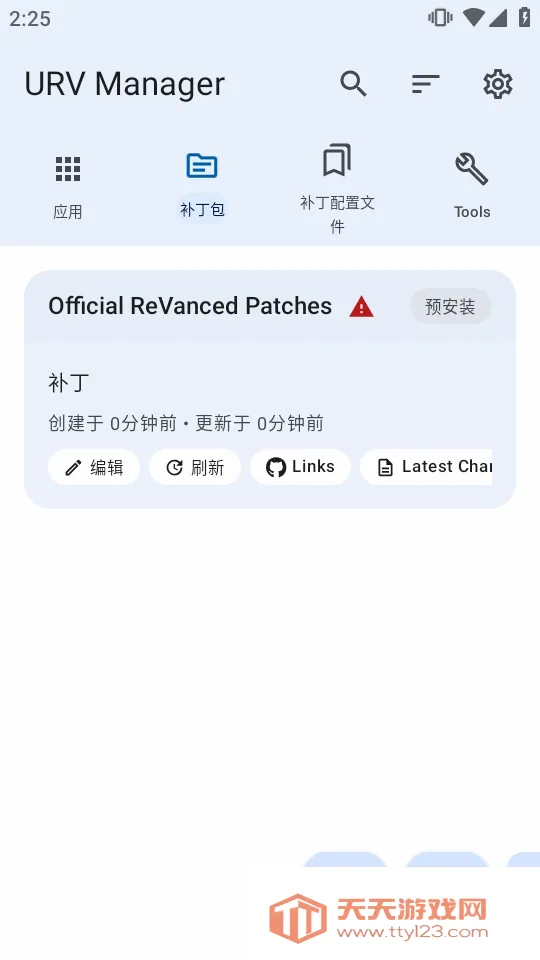Switch to the Tools tab
Screen dimensions: 540x960
472,186
